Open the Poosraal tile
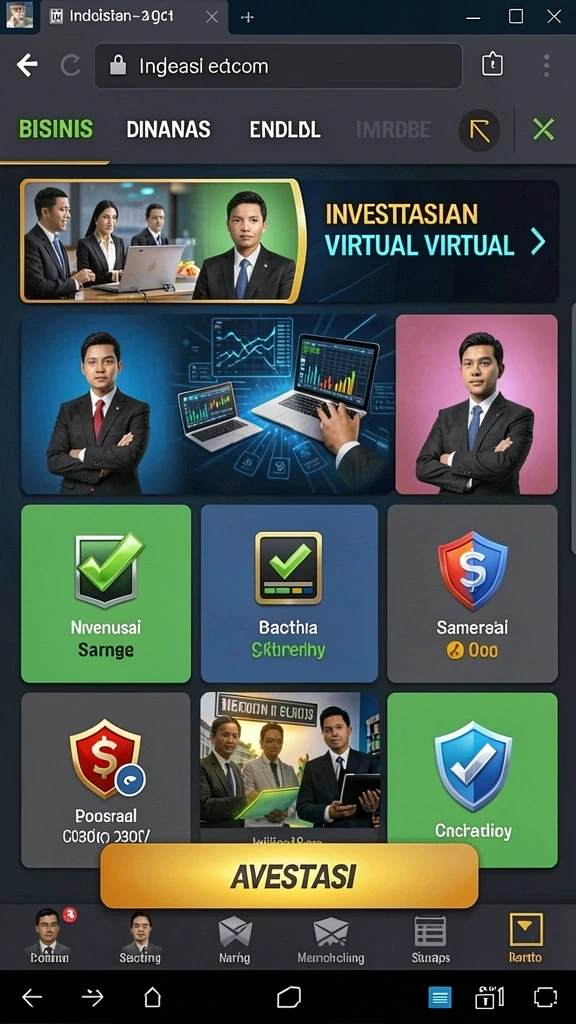Image resolution: width=576 pixels, height=1024 pixels. point(106,780)
